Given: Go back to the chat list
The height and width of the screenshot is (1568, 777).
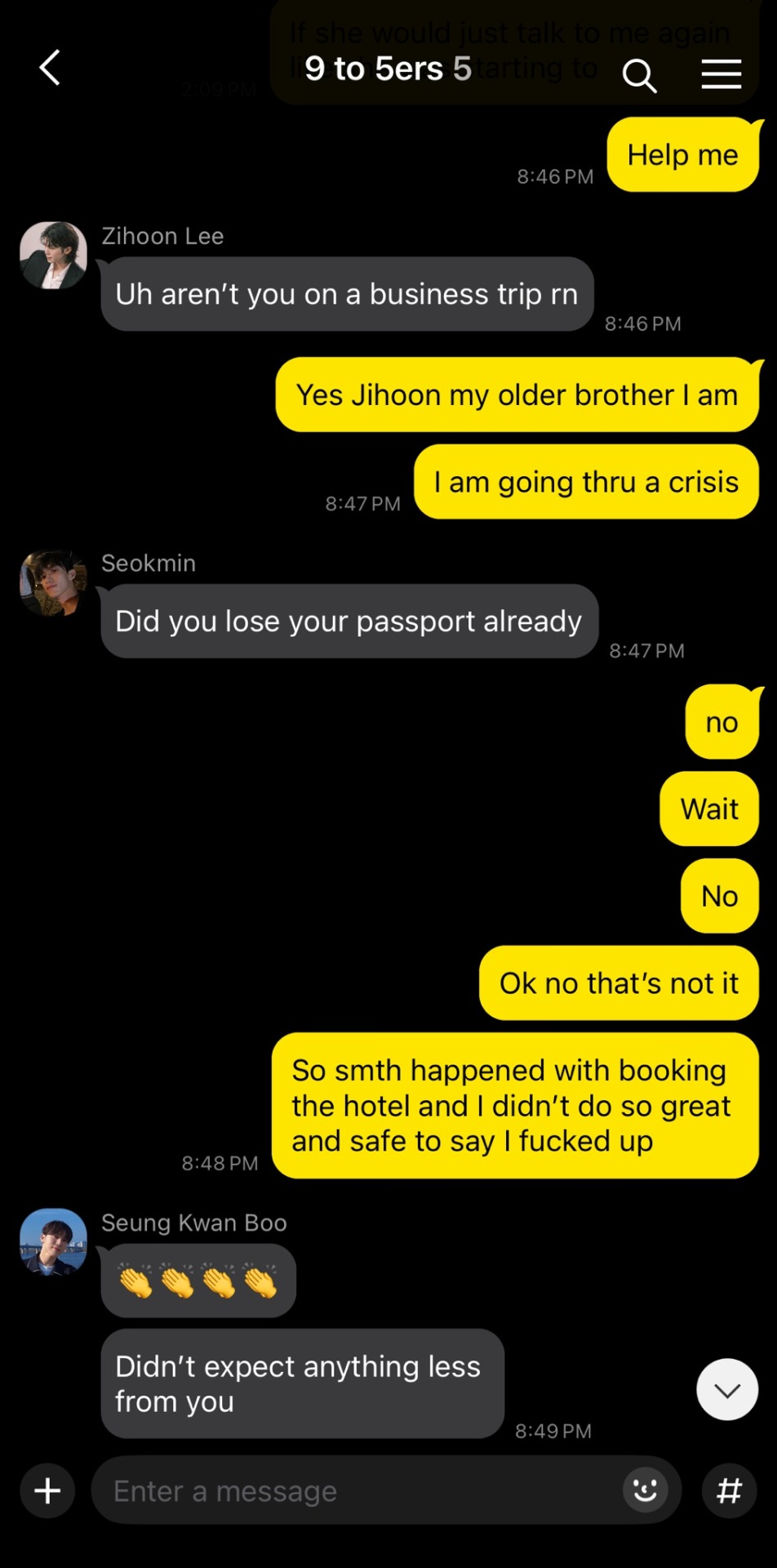Looking at the screenshot, I should pos(51,68).
